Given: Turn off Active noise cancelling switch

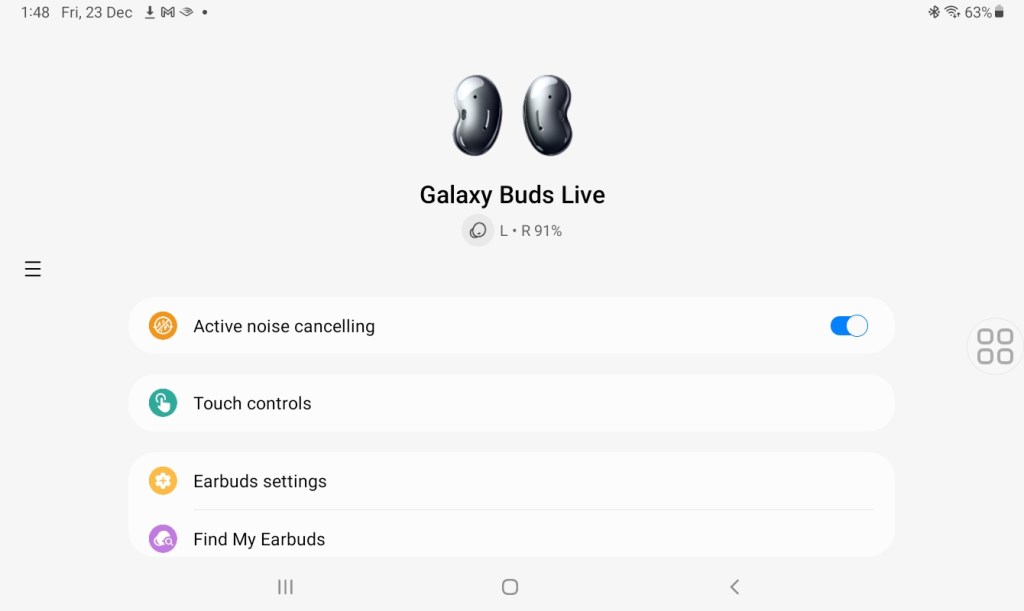Looking at the screenshot, I should pos(849,326).
